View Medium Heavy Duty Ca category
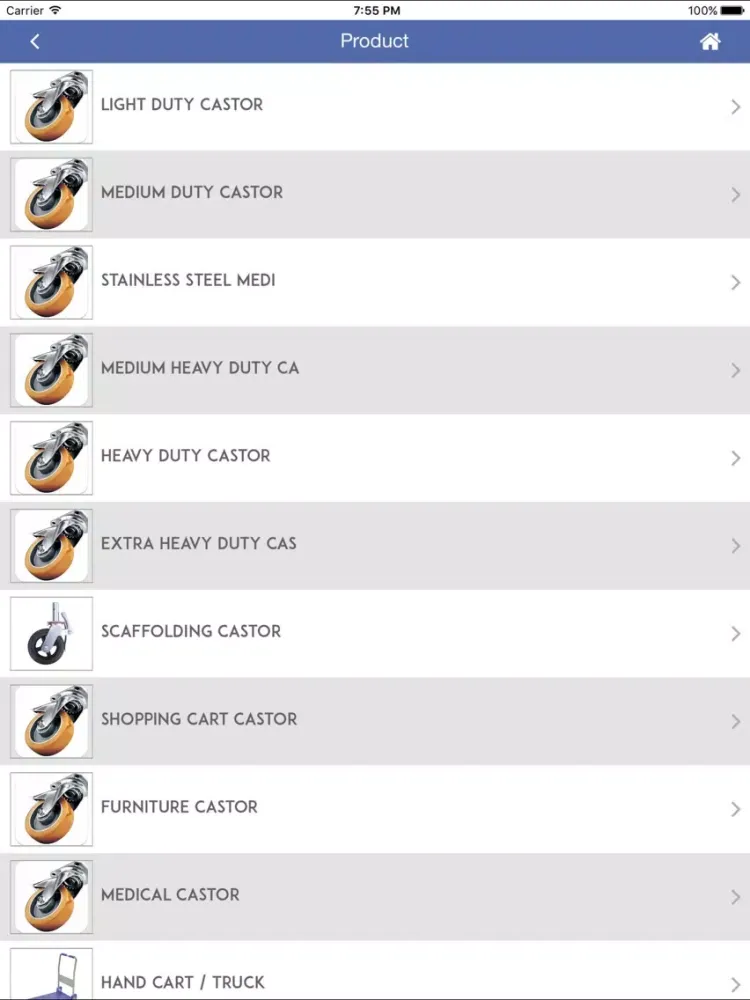 375,369
